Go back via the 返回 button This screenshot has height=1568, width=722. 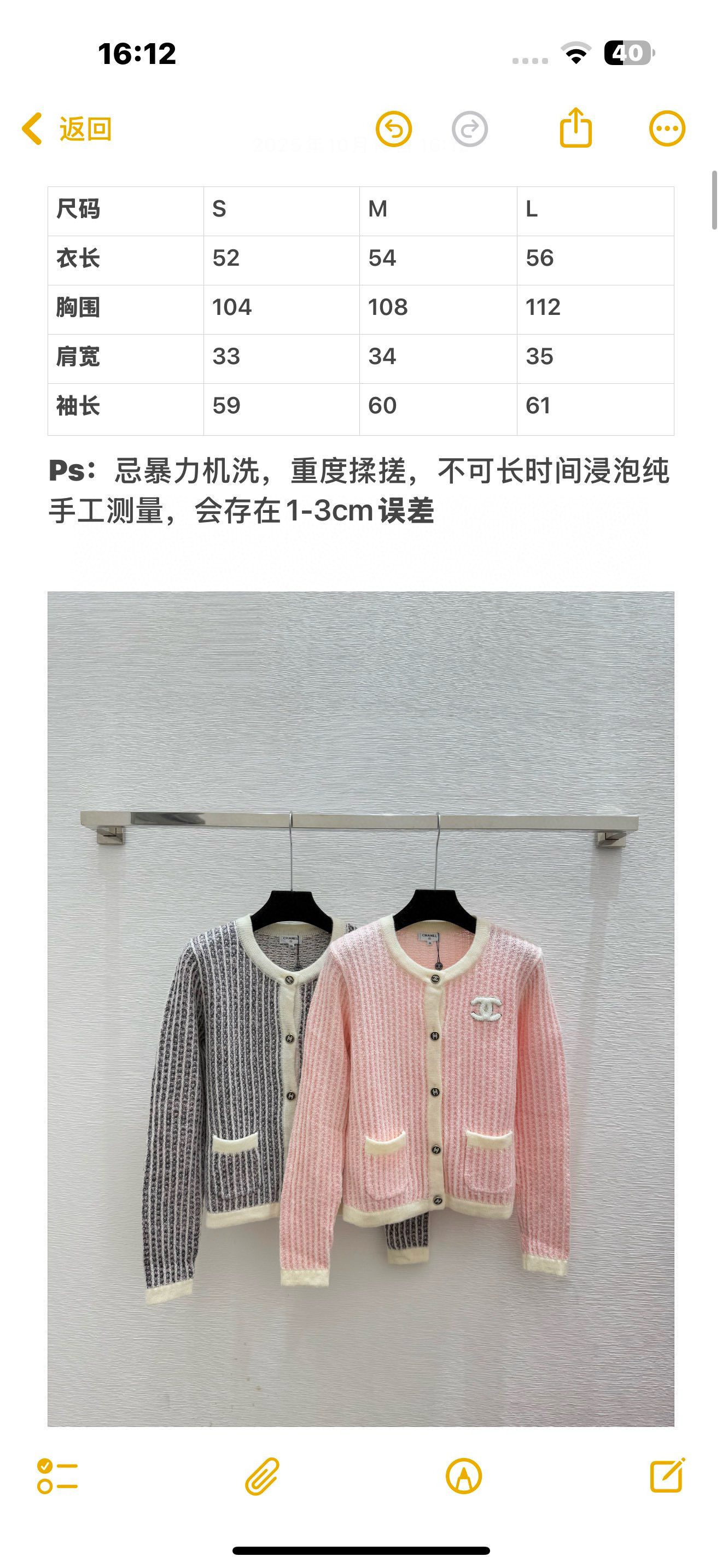pos(67,129)
